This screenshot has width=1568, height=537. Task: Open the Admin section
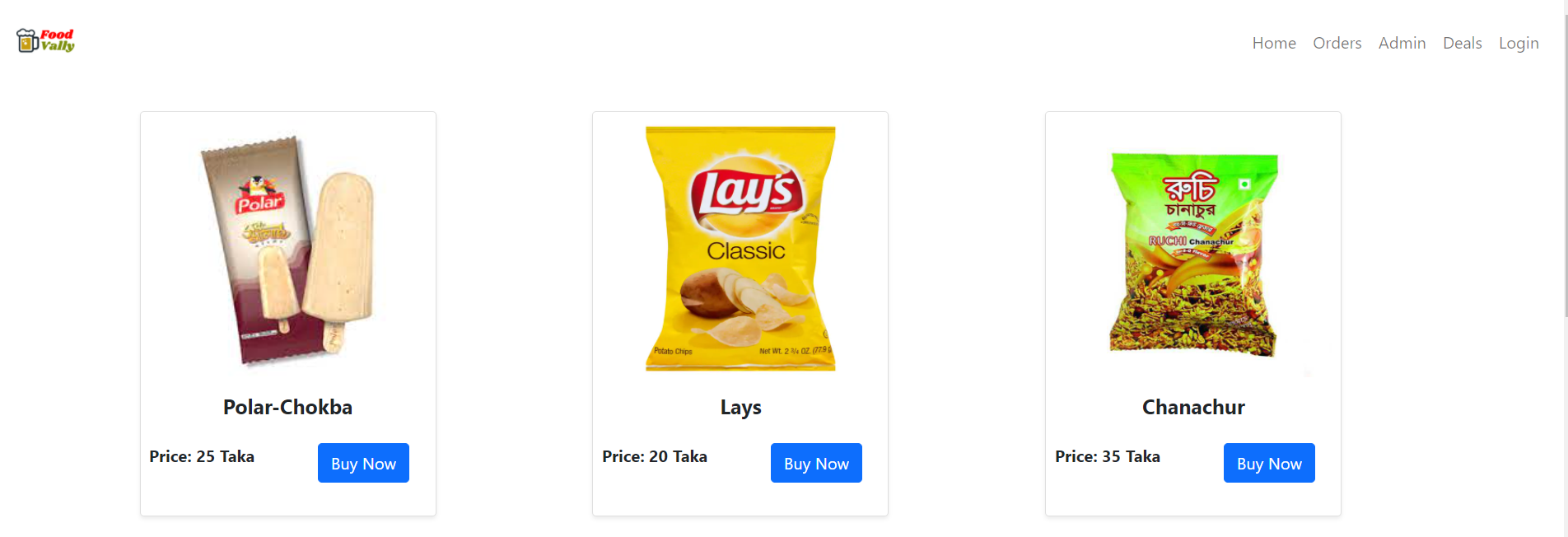pyautogui.click(x=1402, y=43)
